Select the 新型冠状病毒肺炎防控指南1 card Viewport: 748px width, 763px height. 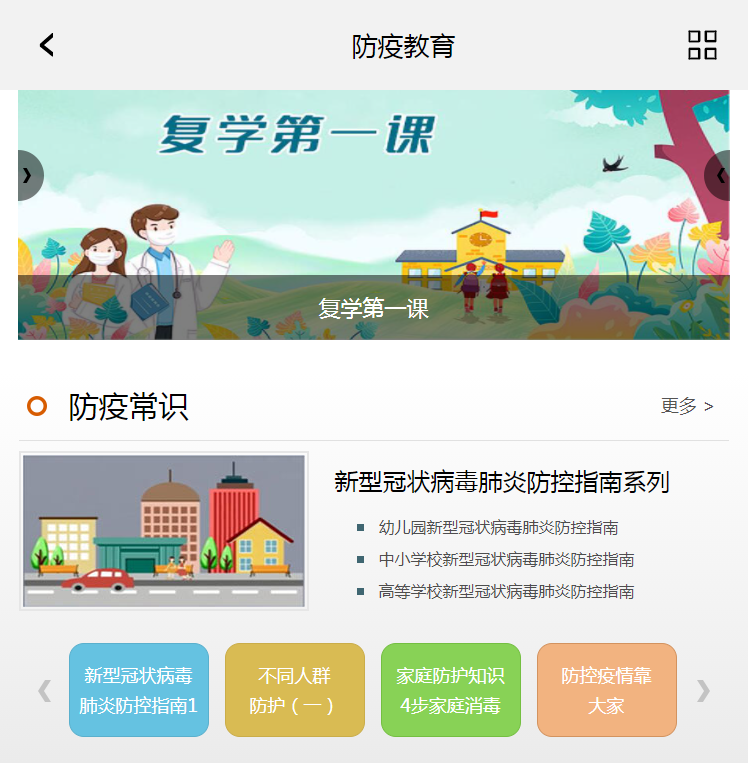pos(139,690)
